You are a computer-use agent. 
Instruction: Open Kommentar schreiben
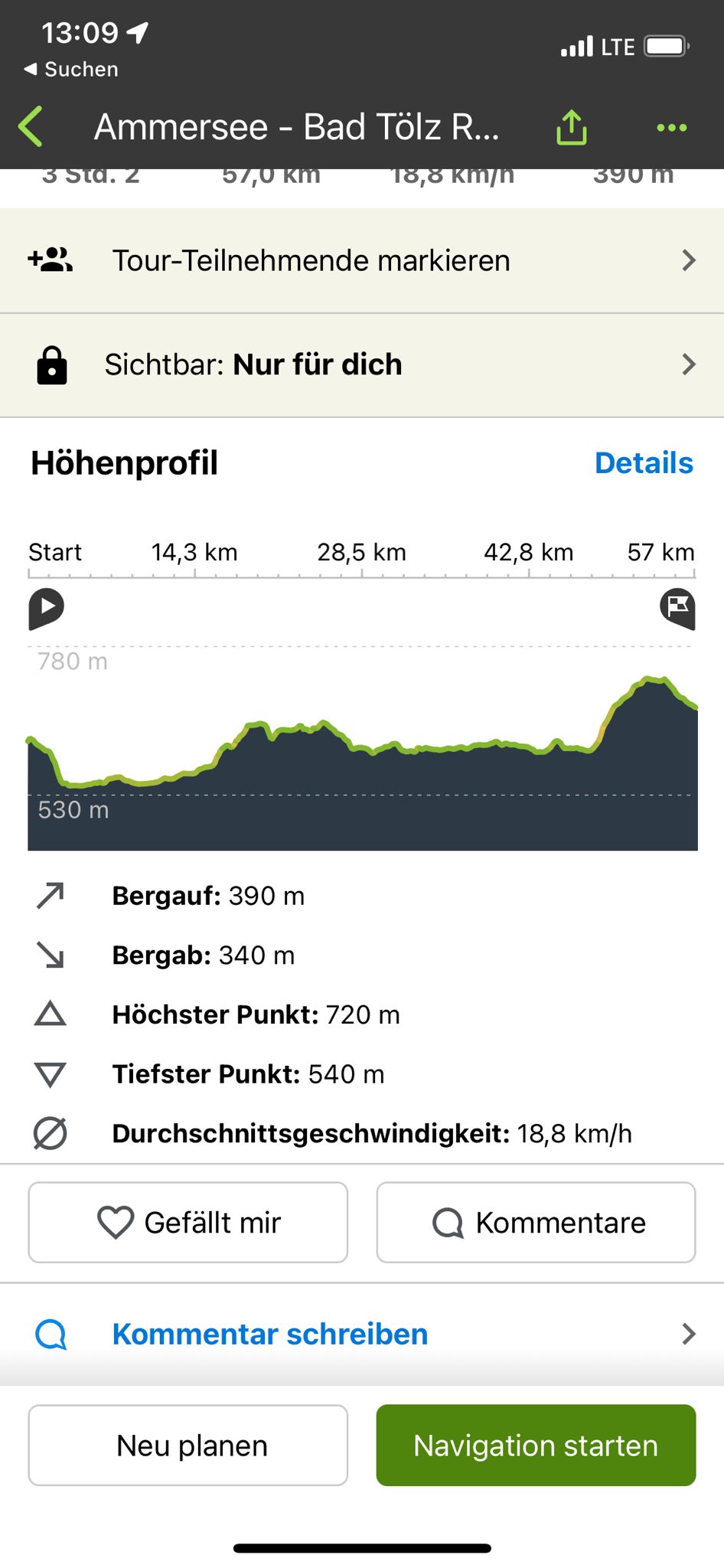coord(362,1334)
